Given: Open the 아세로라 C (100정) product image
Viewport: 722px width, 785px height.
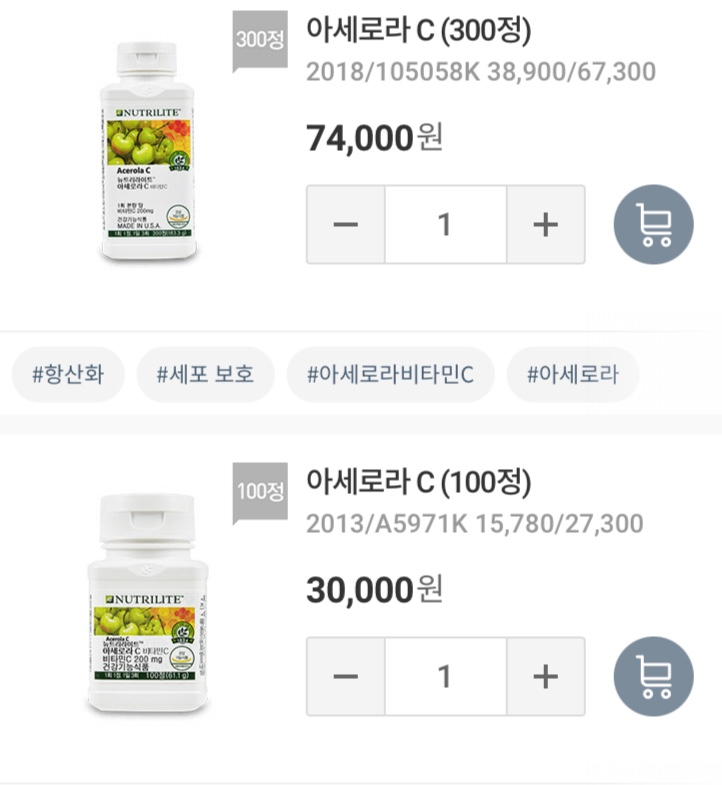Looking at the screenshot, I should pyautogui.click(x=148, y=600).
